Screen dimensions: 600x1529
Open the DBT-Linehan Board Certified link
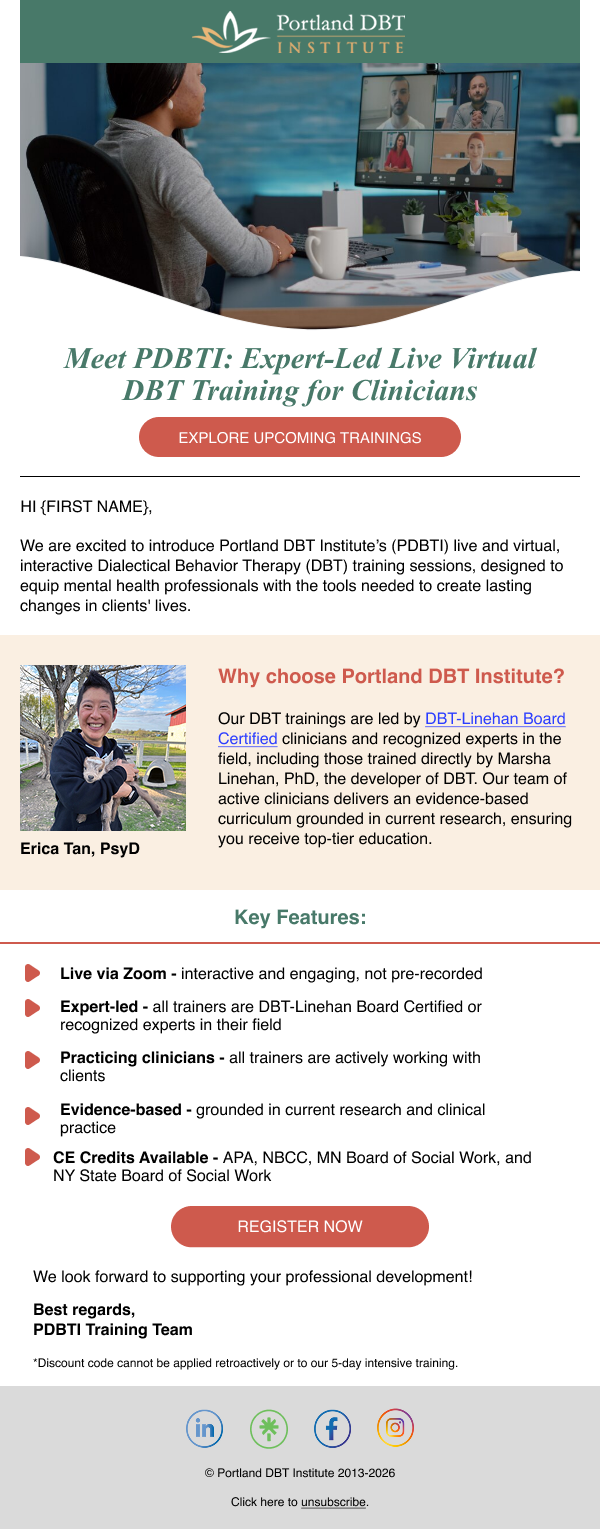pyautogui.click(x=391, y=728)
